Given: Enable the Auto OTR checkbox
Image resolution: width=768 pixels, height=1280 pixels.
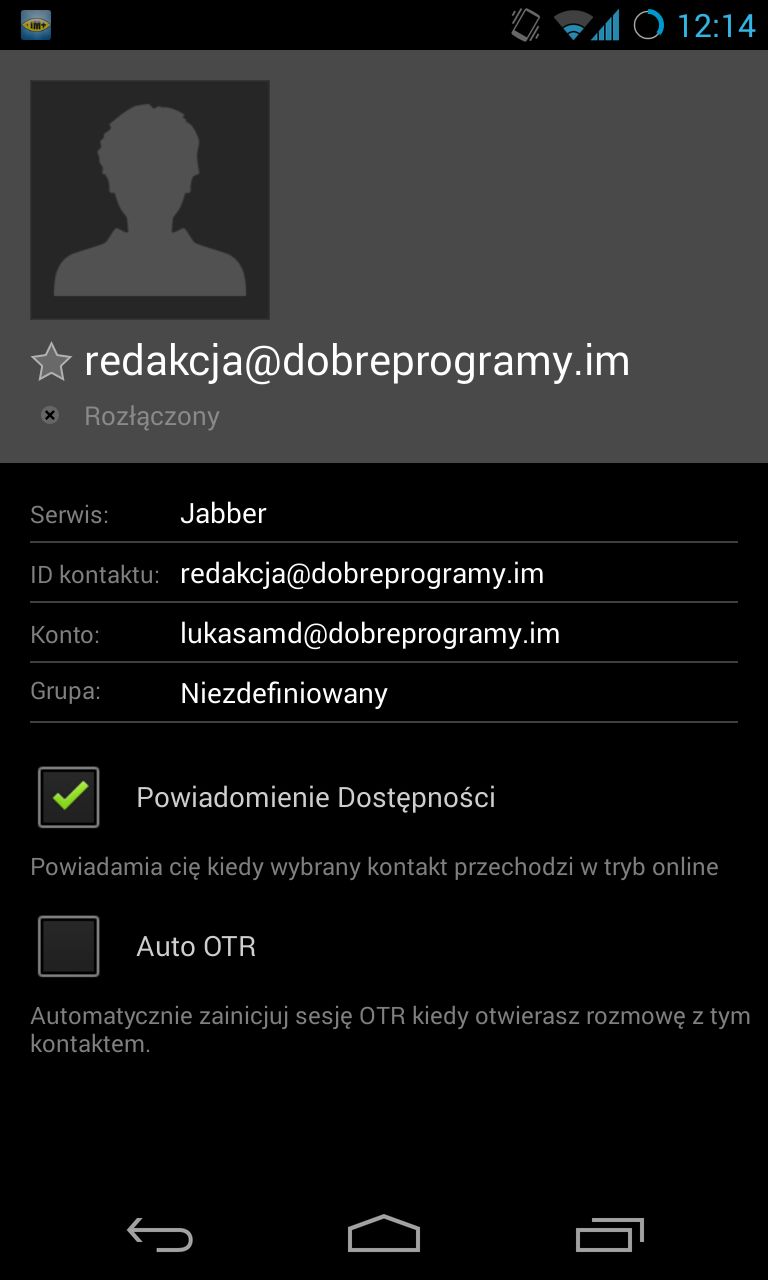Looking at the screenshot, I should 69,946.
